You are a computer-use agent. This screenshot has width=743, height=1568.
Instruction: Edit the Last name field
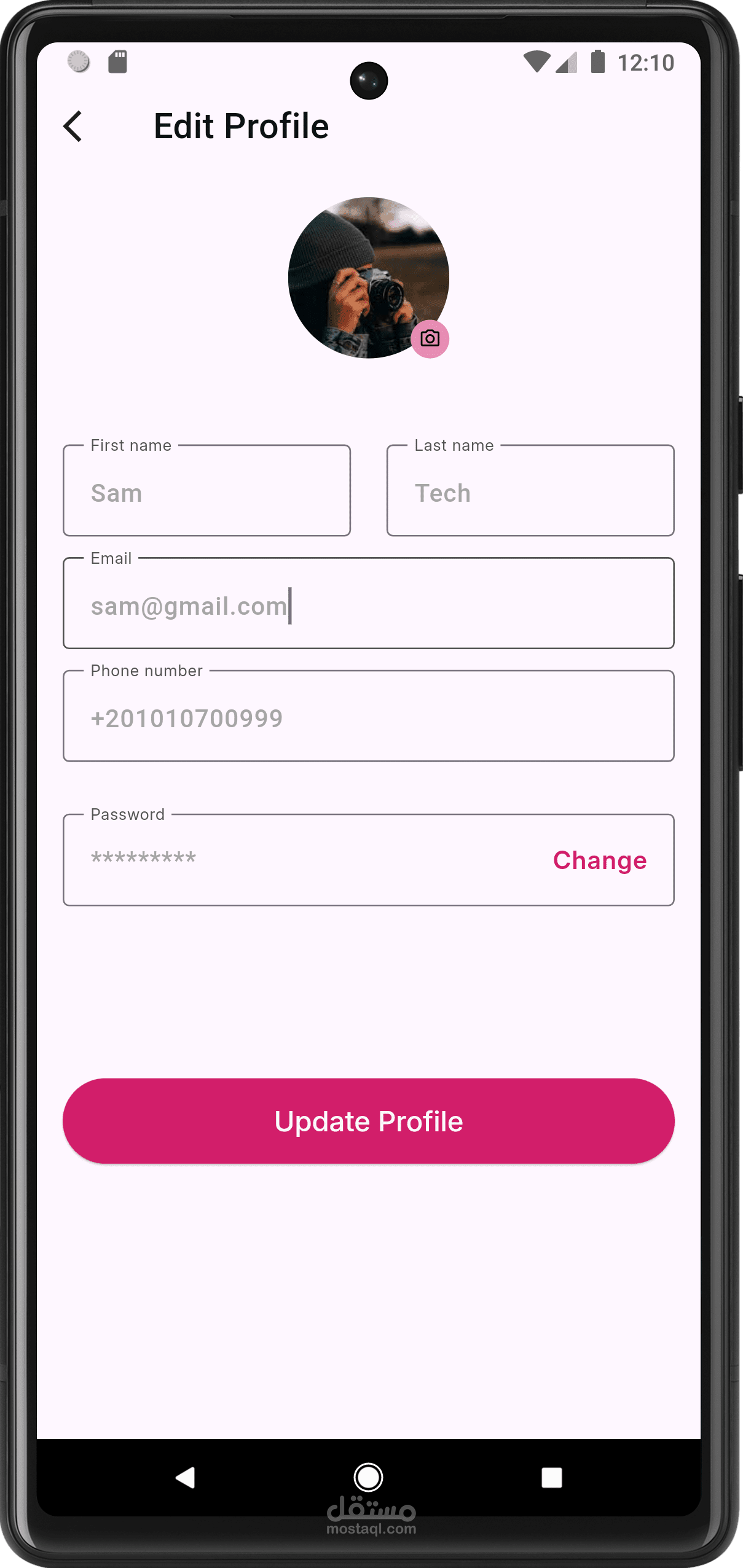click(530, 490)
